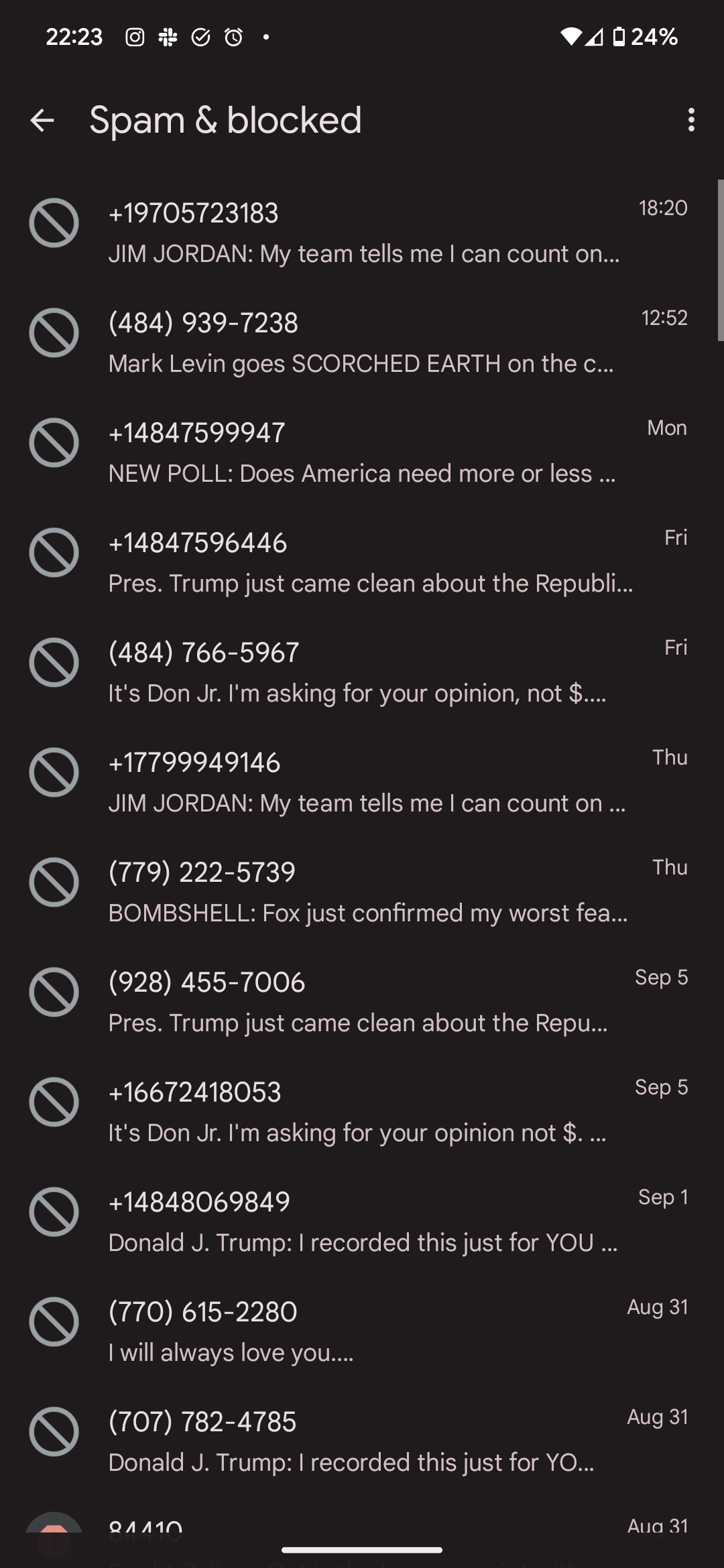724x1568 pixels.
Task: Open the message from +14848069849
Action: tap(362, 1222)
